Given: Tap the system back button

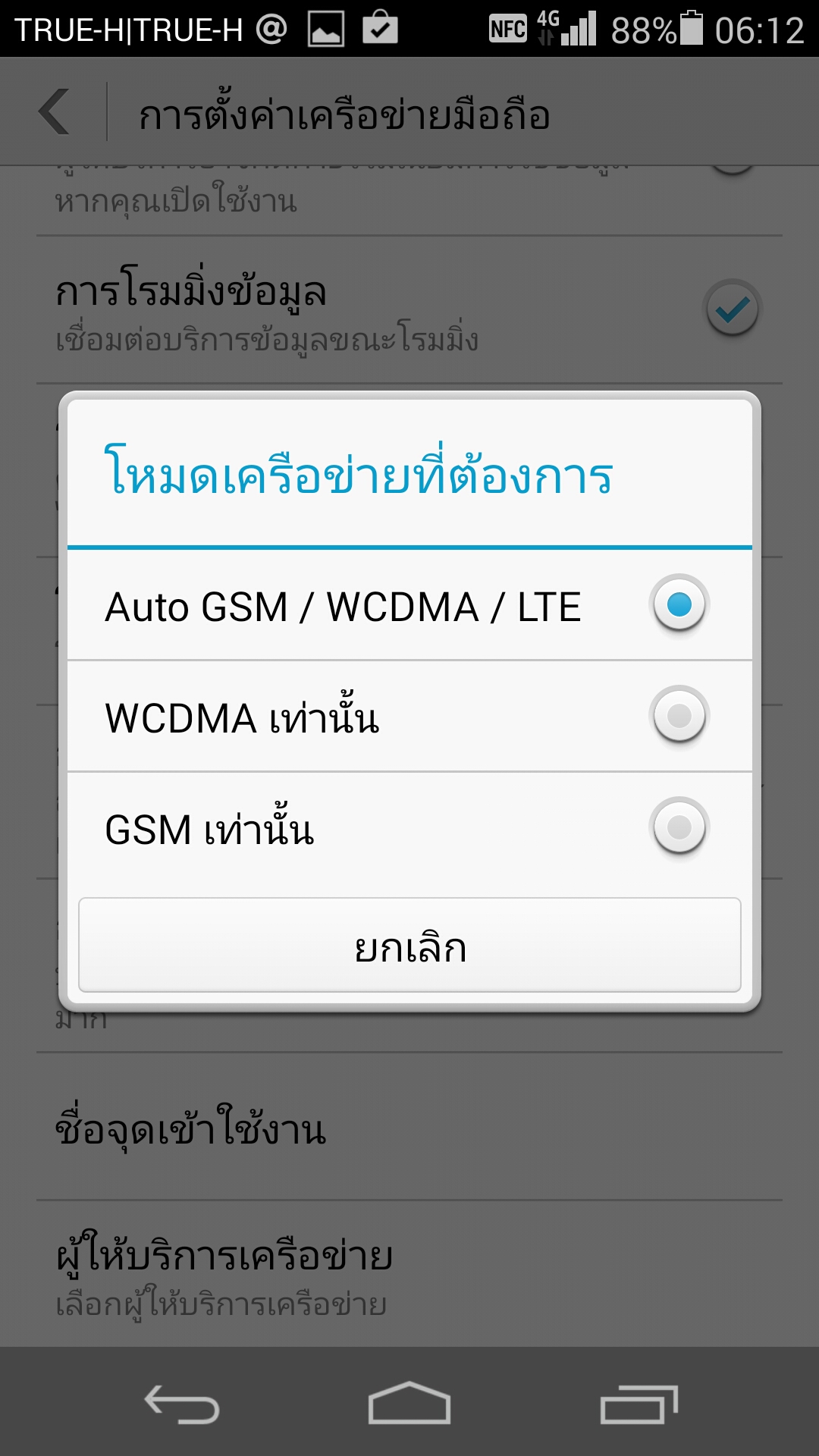Looking at the screenshot, I should pyautogui.click(x=182, y=1404).
